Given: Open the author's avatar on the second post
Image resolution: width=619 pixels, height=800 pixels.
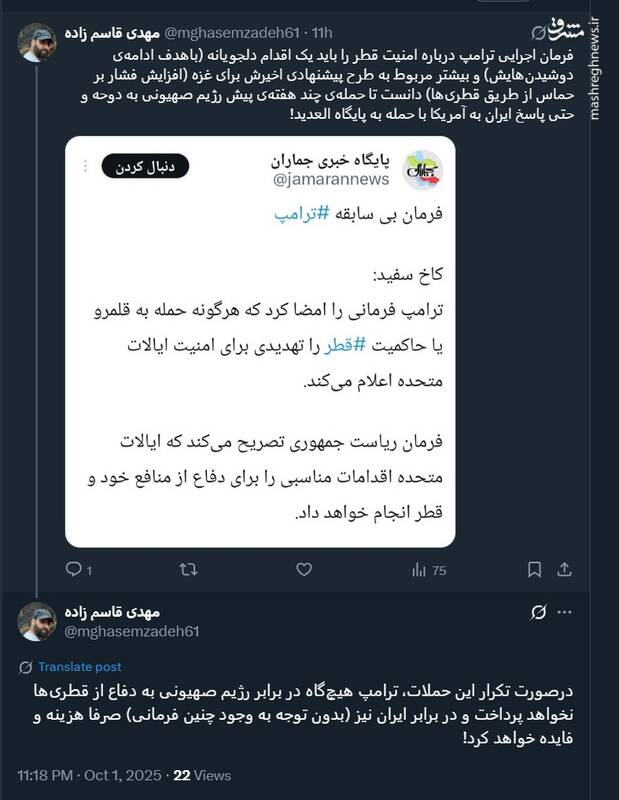Looking at the screenshot, I should point(38,622).
